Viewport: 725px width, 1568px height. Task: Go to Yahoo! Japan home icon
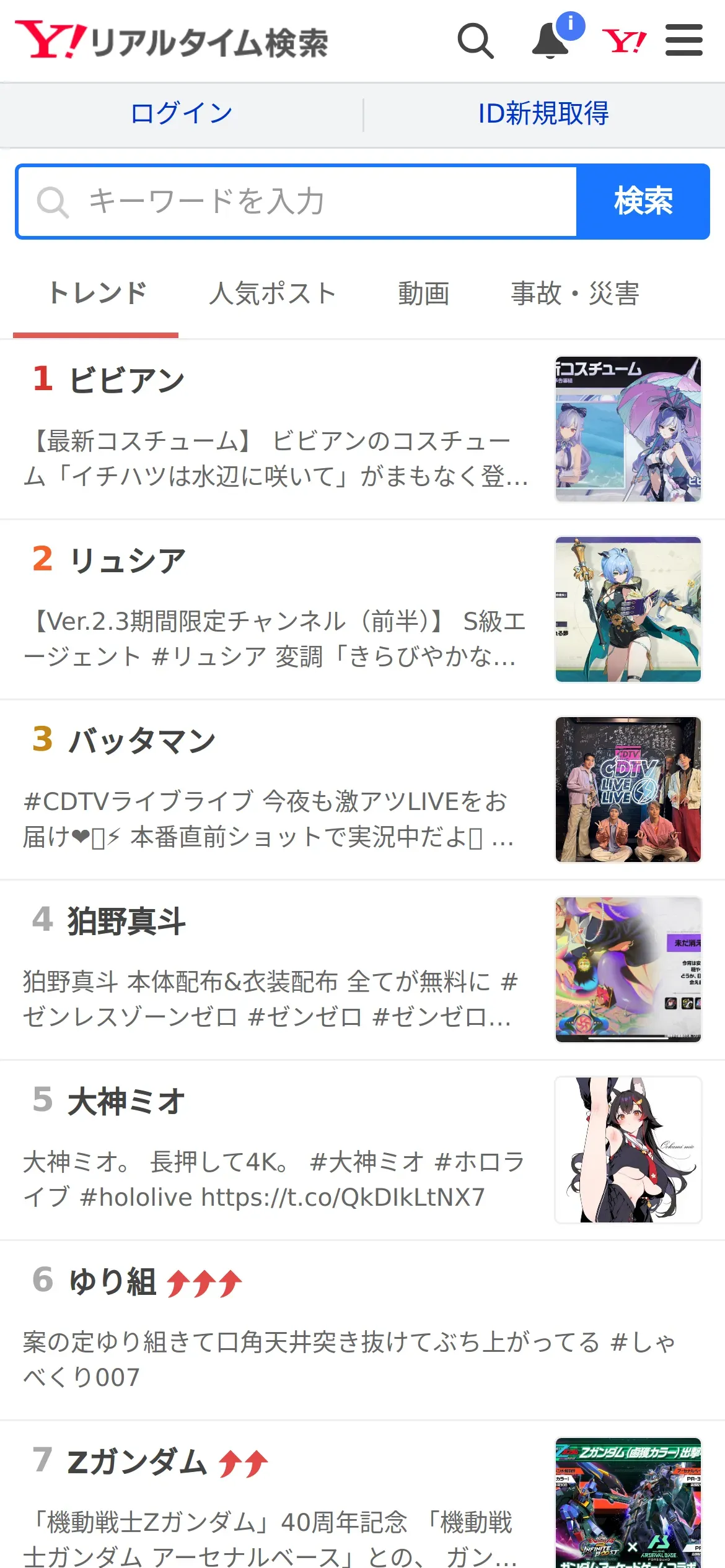point(624,41)
